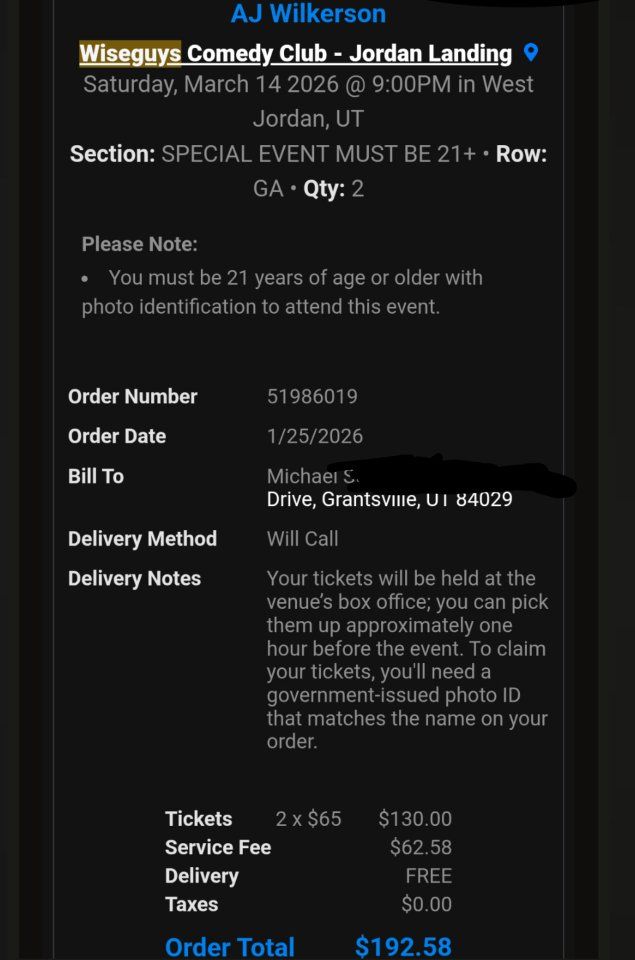This screenshot has height=960, width=635.
Task: Open the AJ Wilkerson event link
Action: coord(308,15)
